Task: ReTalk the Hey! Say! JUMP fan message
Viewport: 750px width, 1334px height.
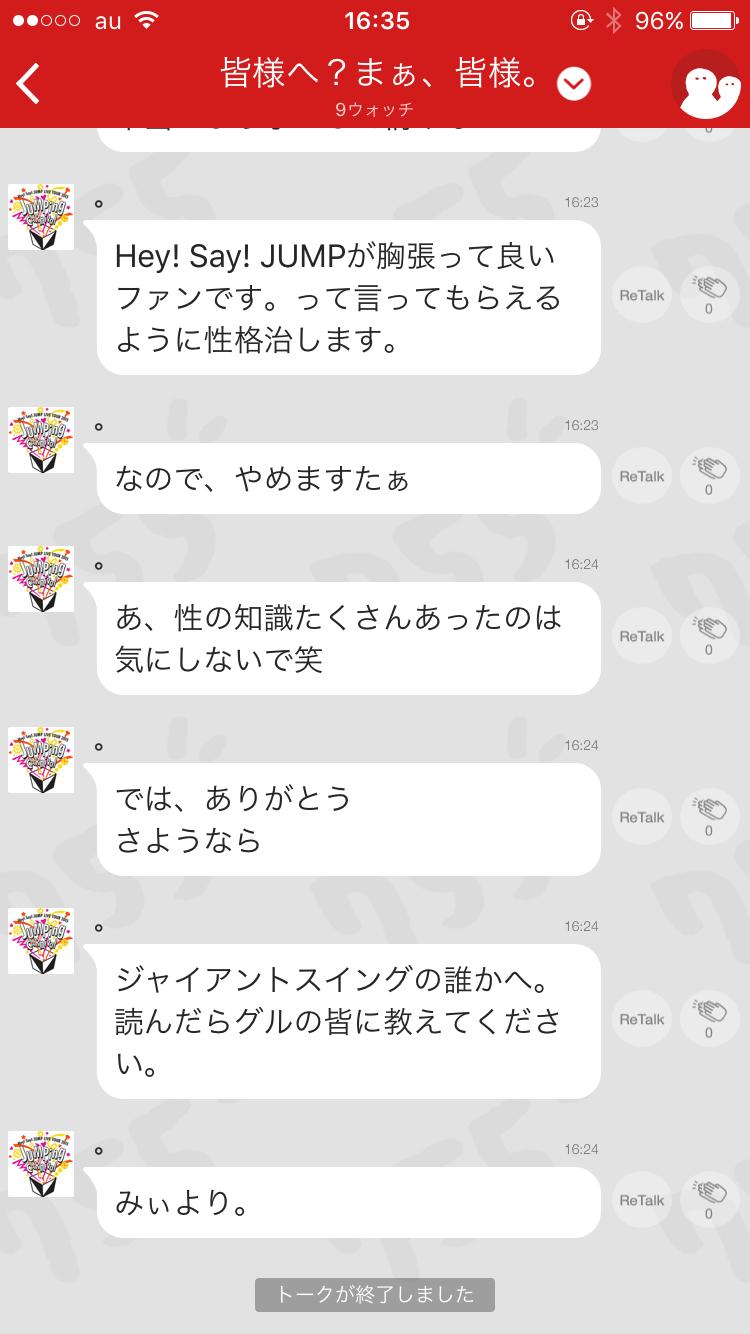Action: tap(641, 295)
